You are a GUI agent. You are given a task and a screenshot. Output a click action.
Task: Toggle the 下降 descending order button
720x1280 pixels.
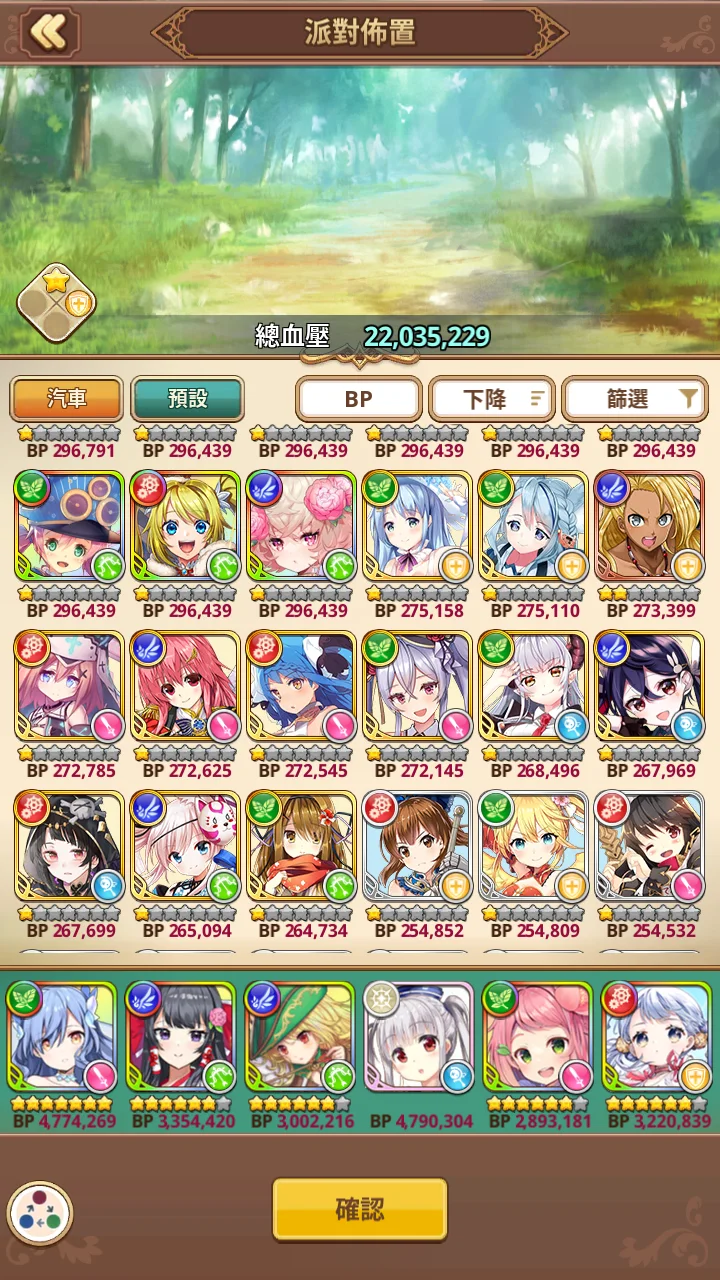click(x=492, y=399)
